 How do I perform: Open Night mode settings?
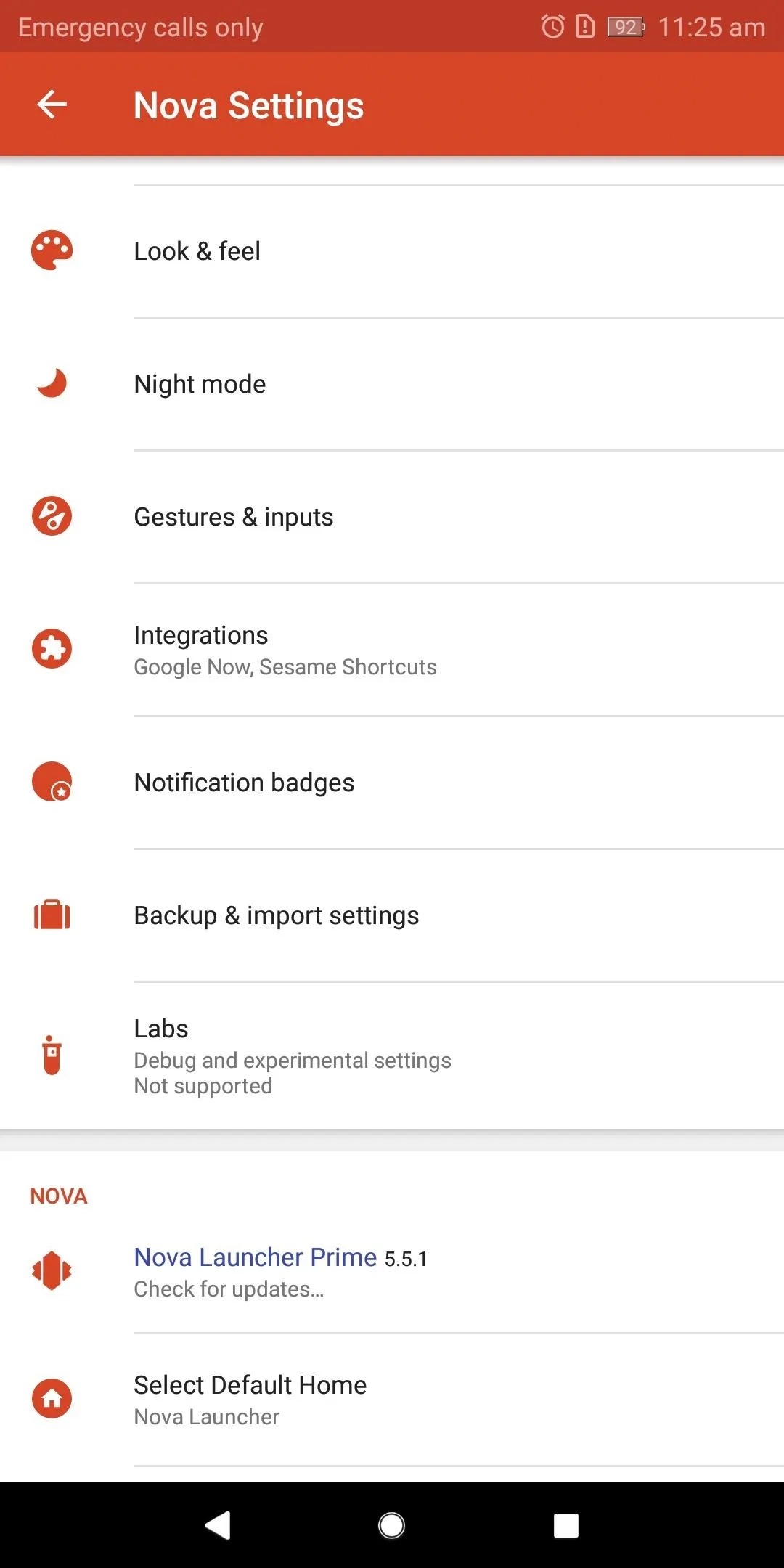click(392, 384)
